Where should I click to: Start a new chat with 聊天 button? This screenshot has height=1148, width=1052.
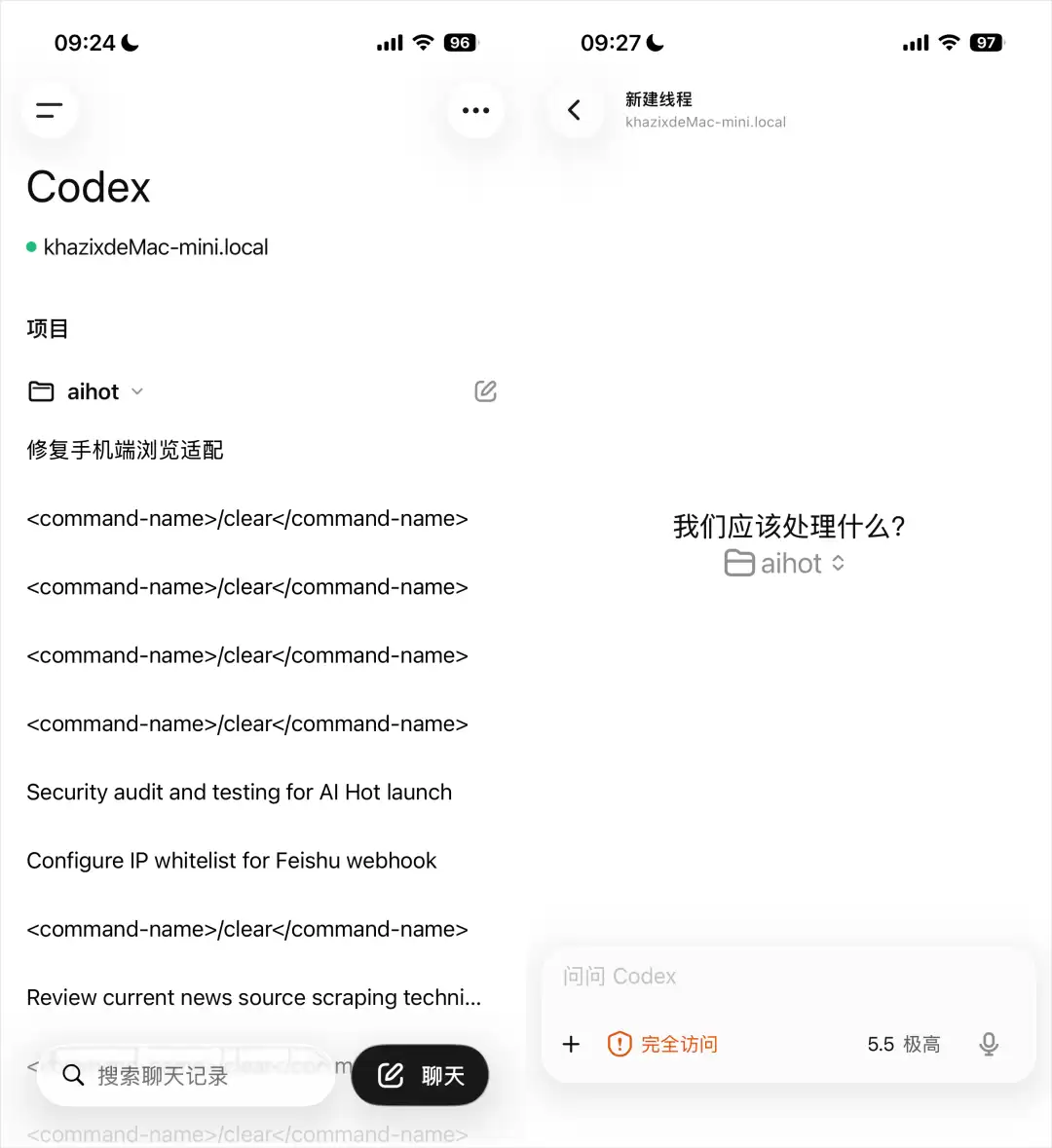[x=420, y=1076]
